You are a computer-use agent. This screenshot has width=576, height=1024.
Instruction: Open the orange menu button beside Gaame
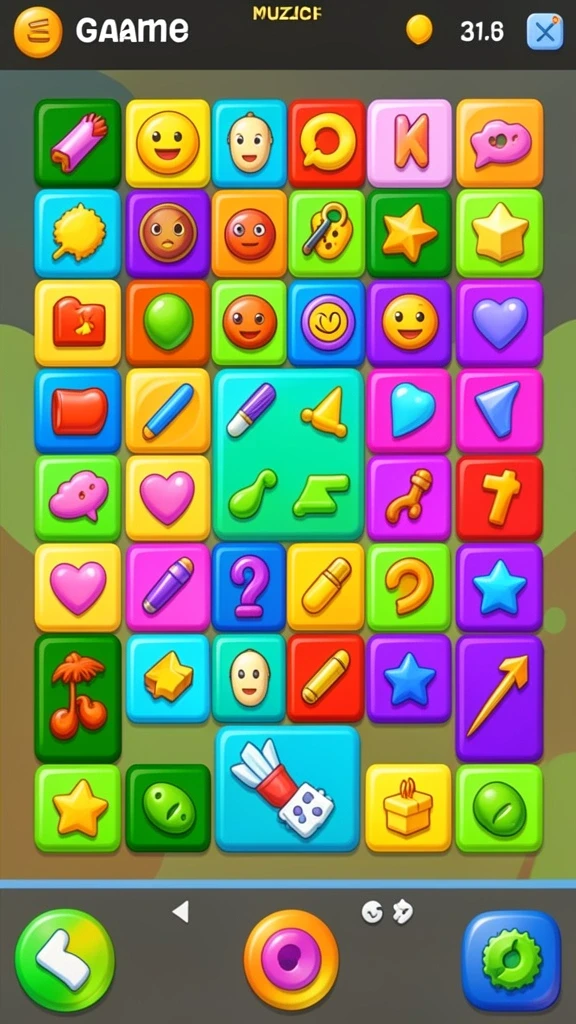38,31
